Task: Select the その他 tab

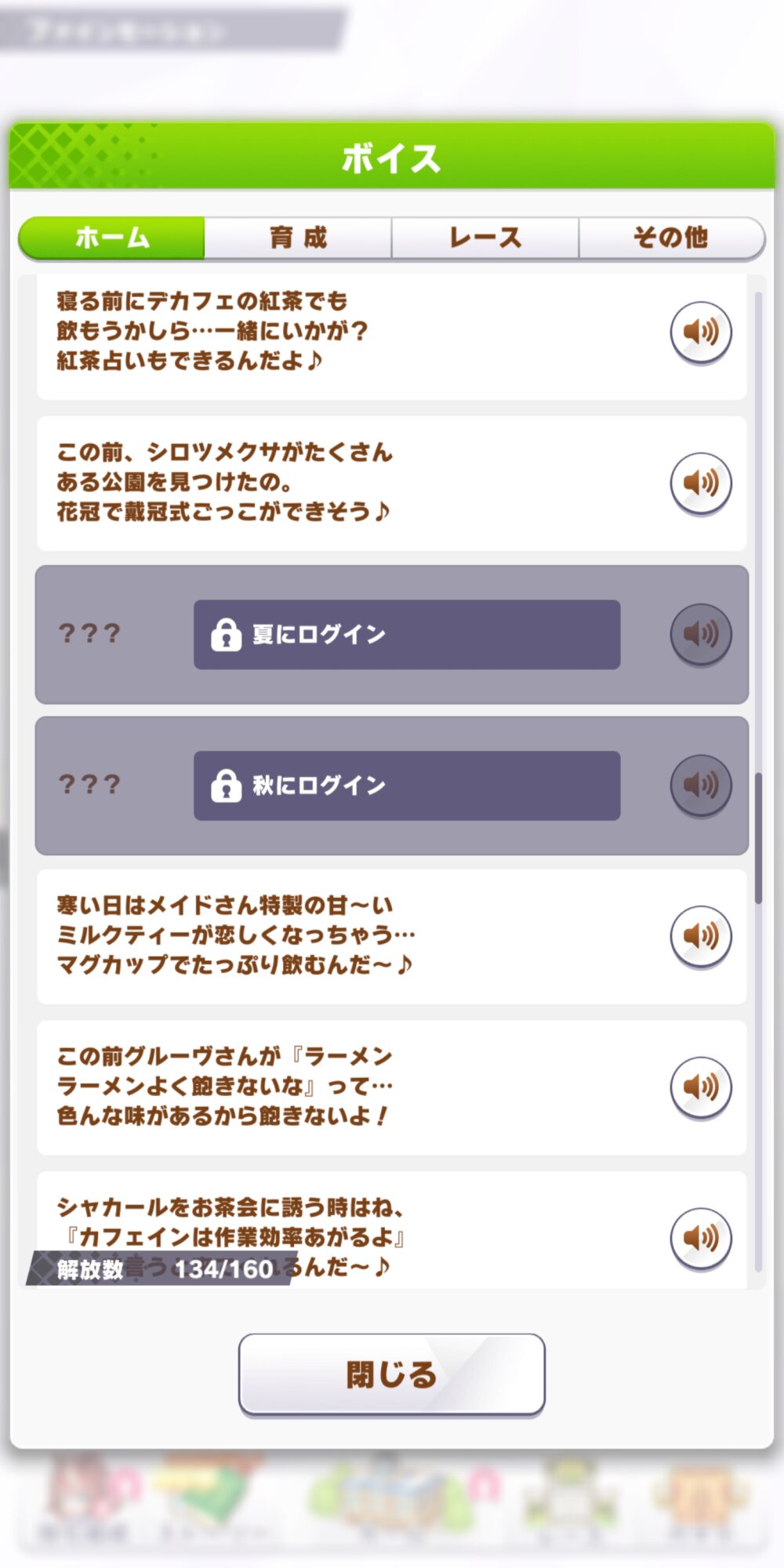Action: (x=671, y=238)
